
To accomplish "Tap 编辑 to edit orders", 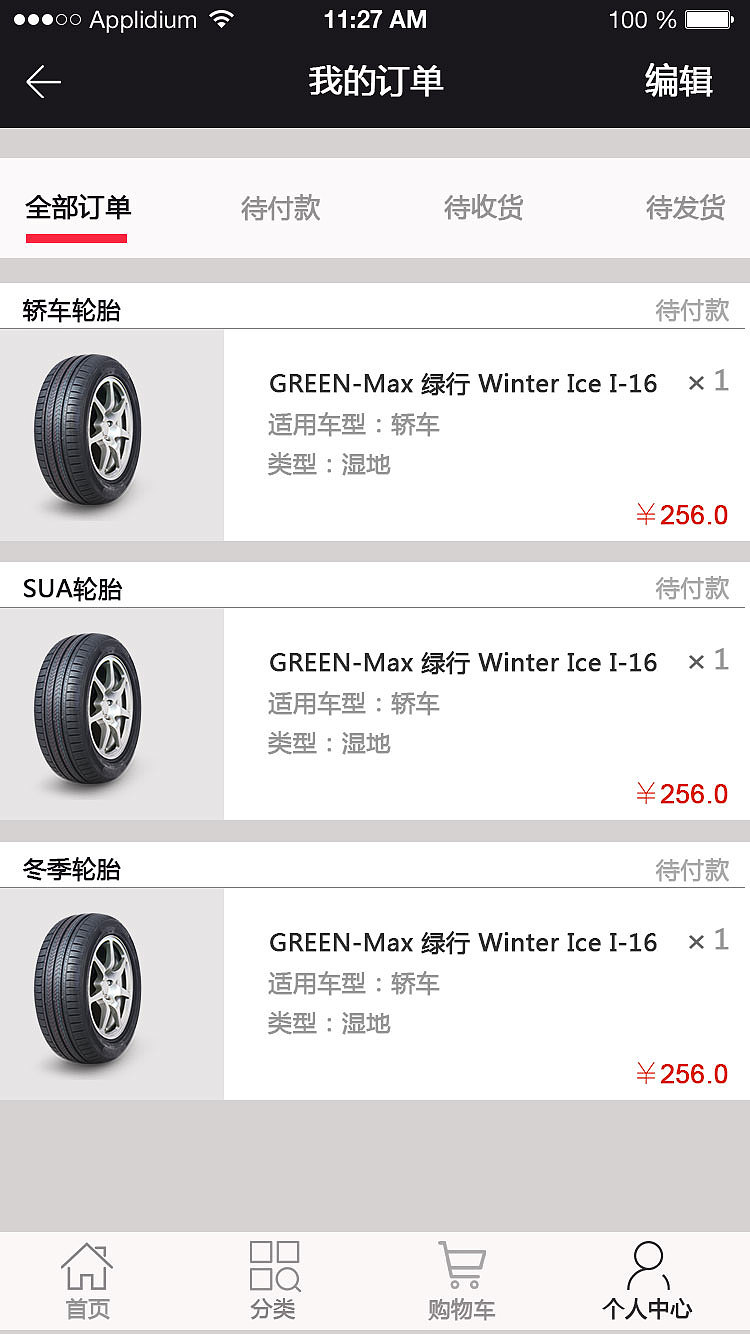I will 678,81.
